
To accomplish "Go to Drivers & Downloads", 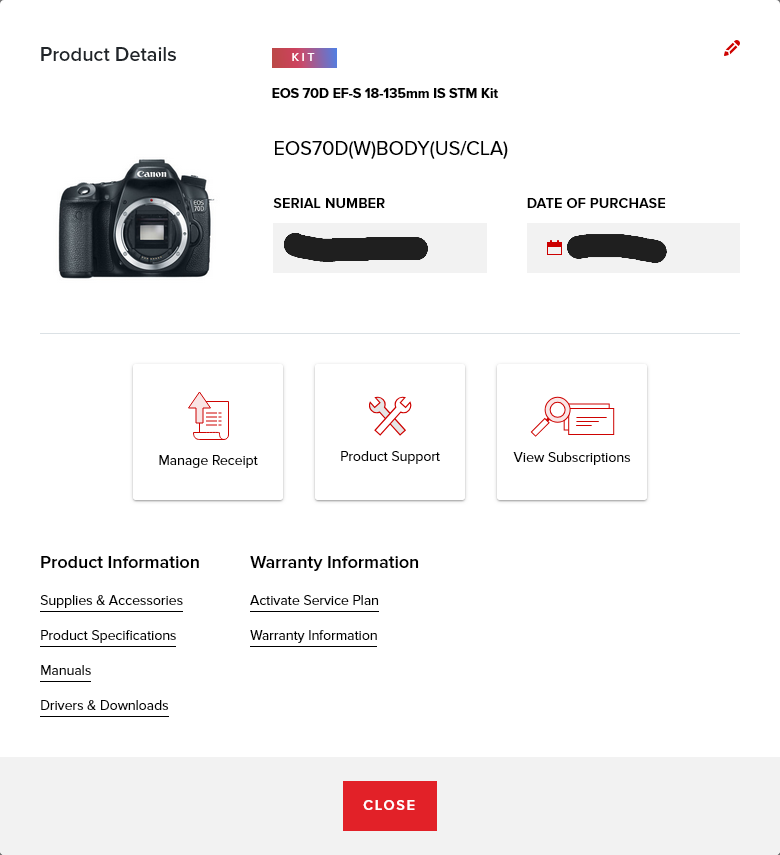I will pyautogui.click(x=104, y=705).
